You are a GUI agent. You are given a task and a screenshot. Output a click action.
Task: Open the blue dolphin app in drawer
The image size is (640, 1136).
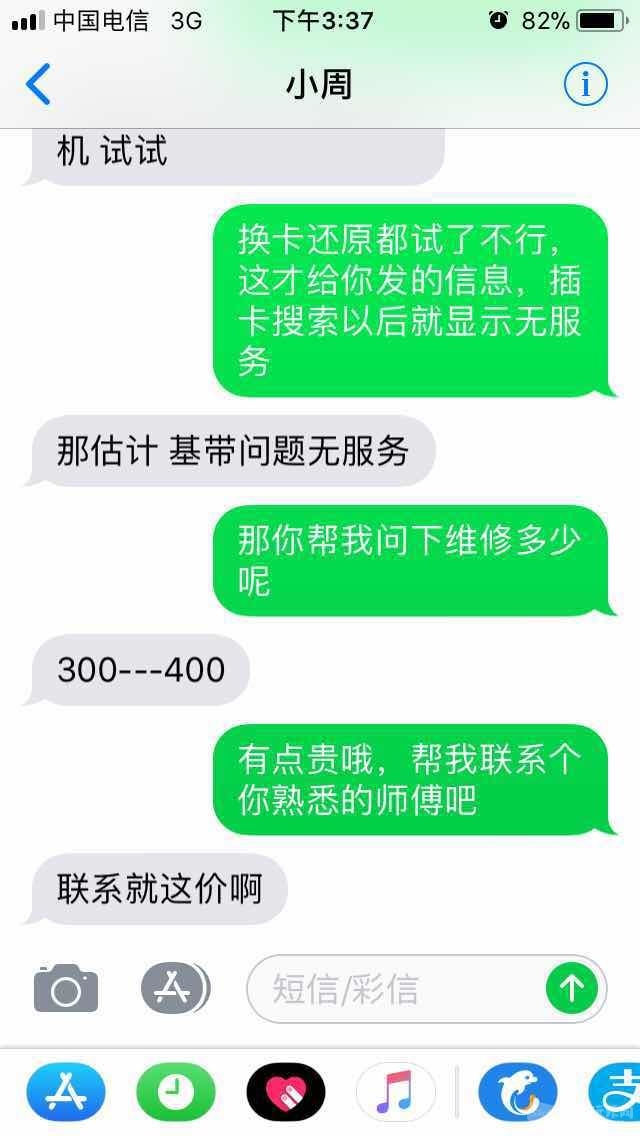pyautogui.click(x=518, y=1092)
